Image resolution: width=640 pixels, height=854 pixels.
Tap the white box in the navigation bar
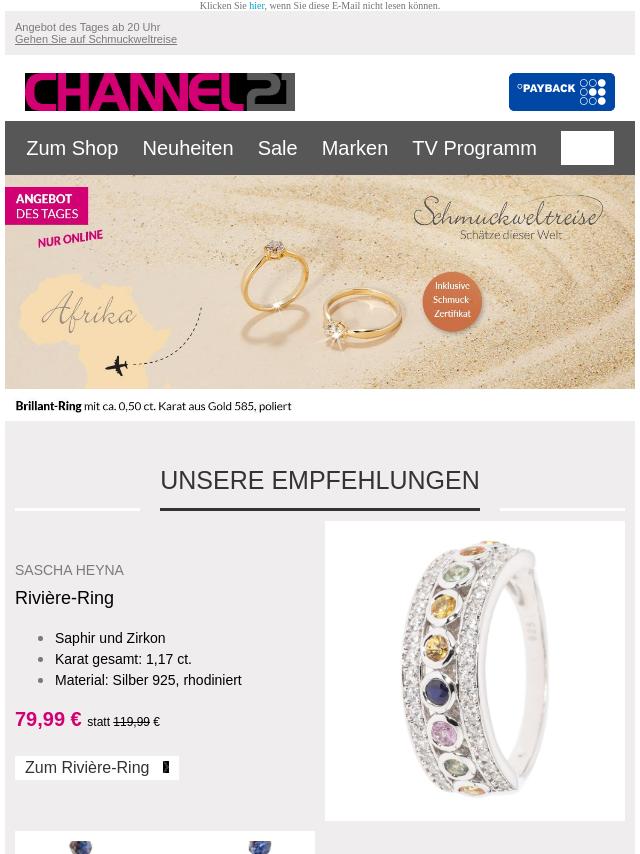tap(587, 148)
